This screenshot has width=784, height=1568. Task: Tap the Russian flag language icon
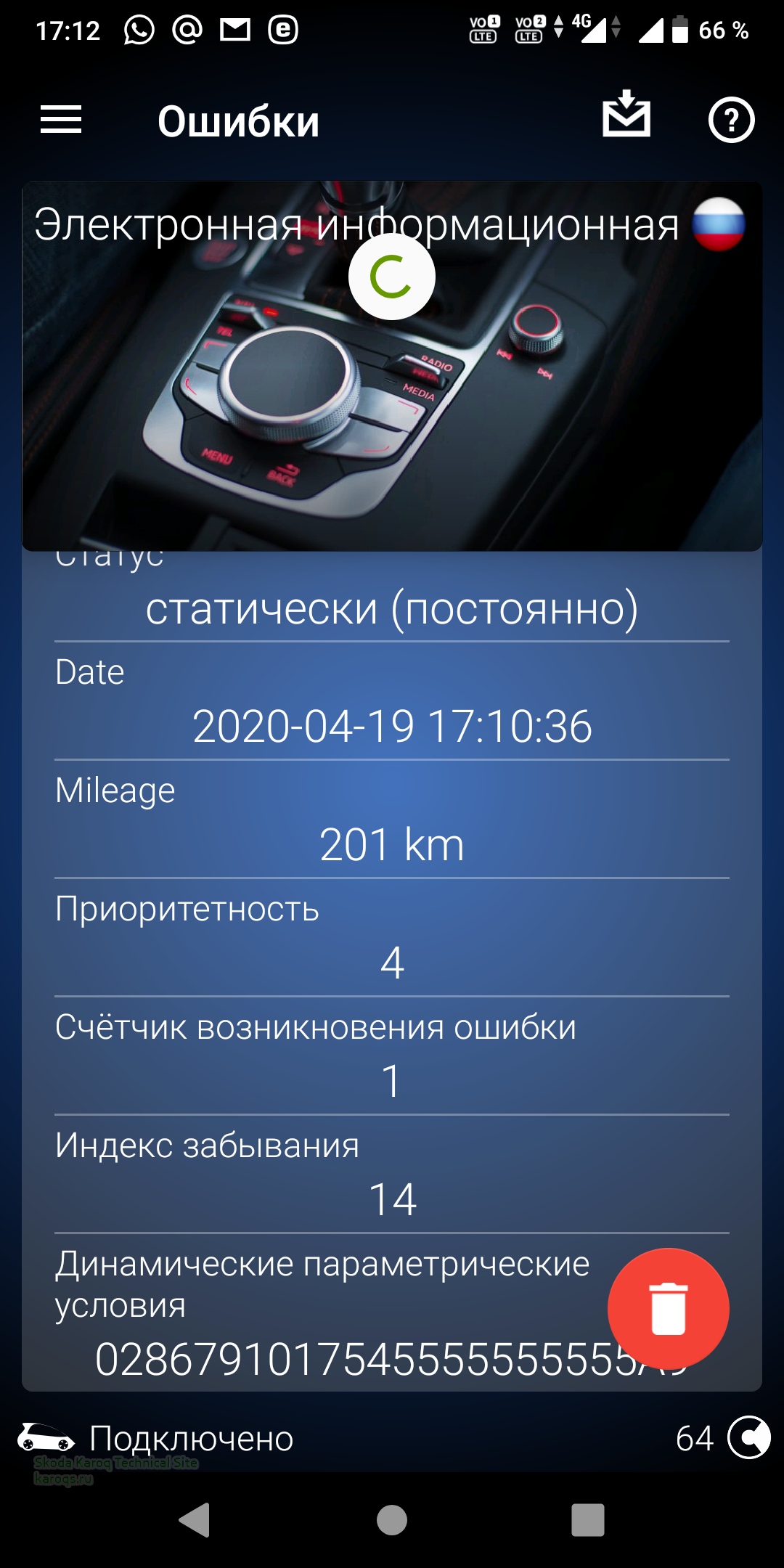(x=718, y=224)
